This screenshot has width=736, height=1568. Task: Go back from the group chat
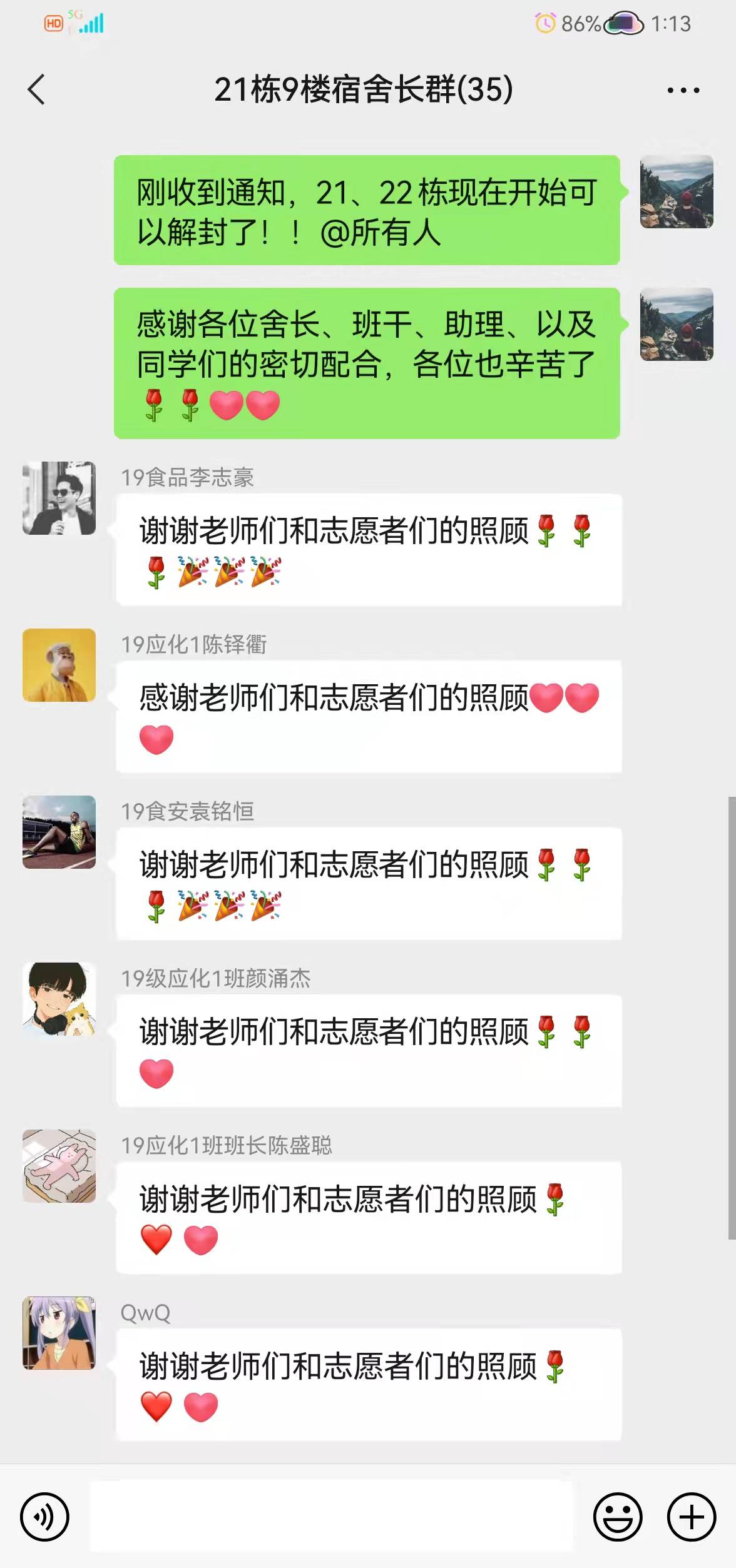point(36,89)
